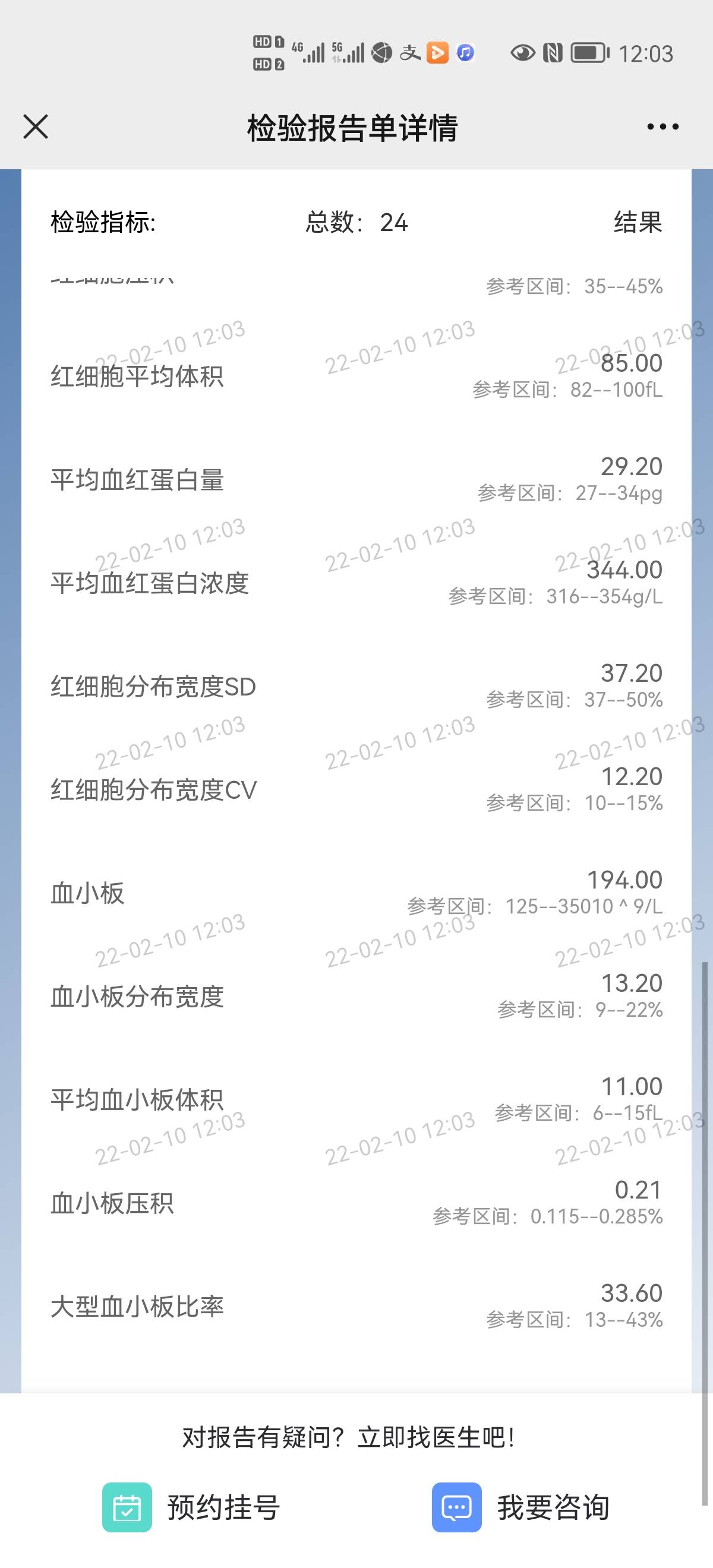Viewport: 713px width, 1568px height.
Task: Tap the 5G signal indicator
Action: 347,53
